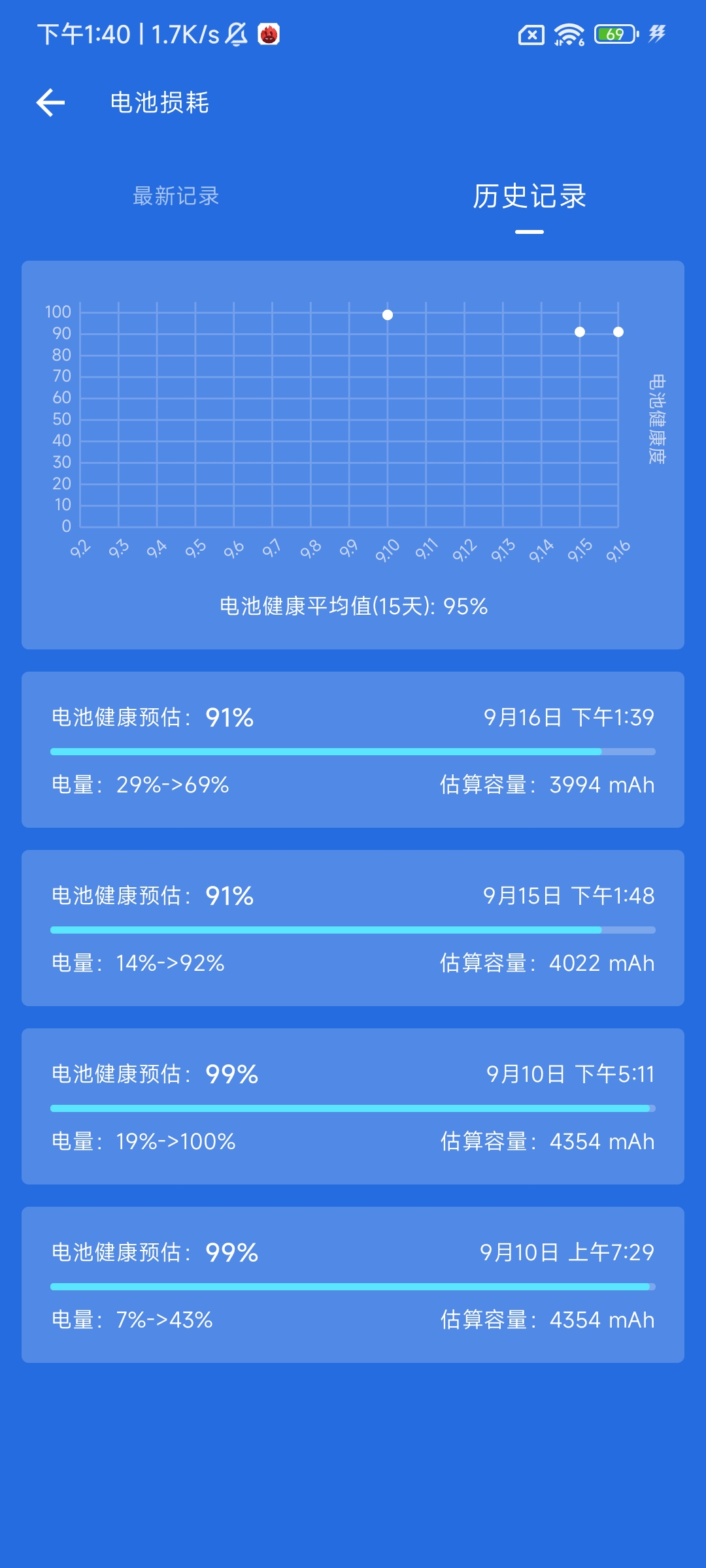Go back from the 电池损耗 page
This screenshot has width=706, height=1568.
coord(50,103)
